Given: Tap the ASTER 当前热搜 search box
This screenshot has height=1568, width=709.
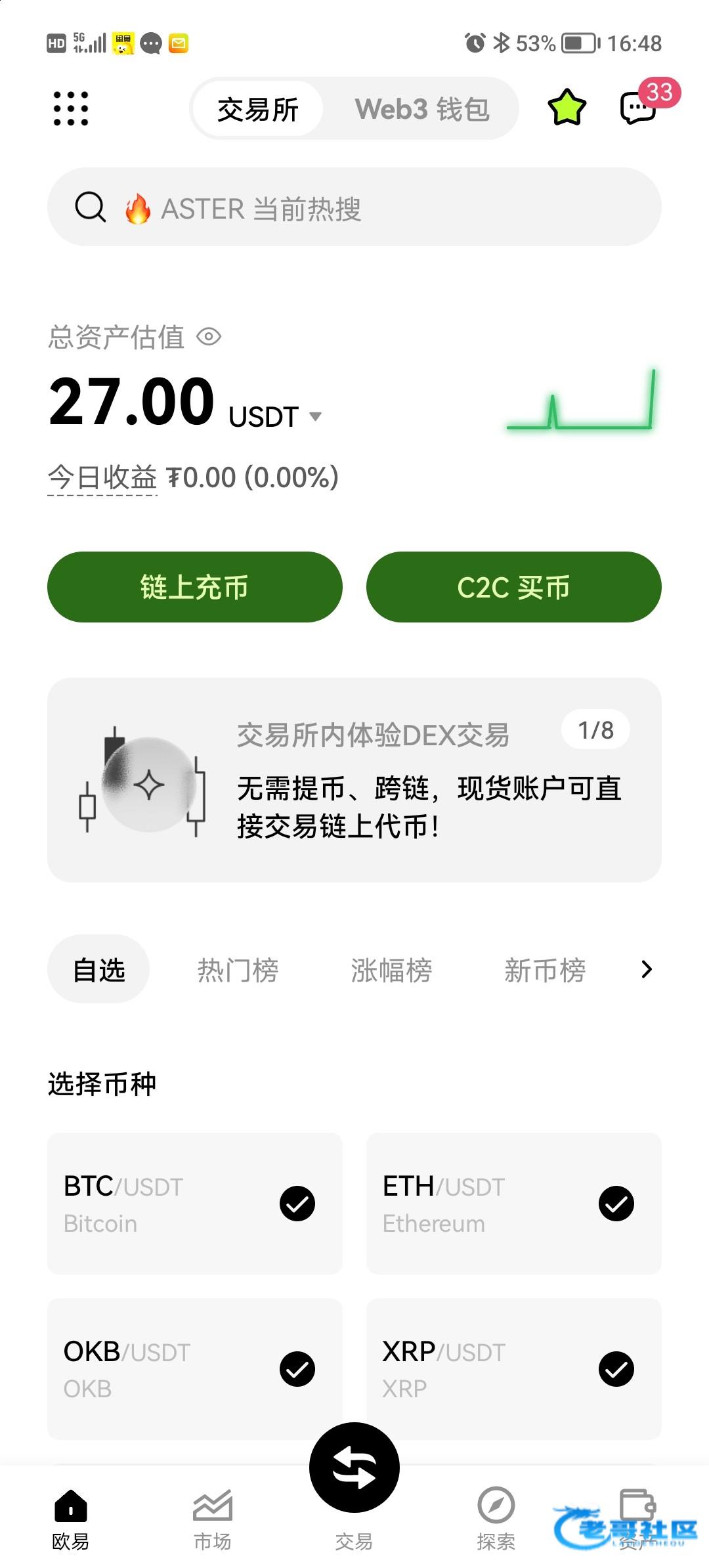Looking at the screenshot, I should [x=354, y=207].
